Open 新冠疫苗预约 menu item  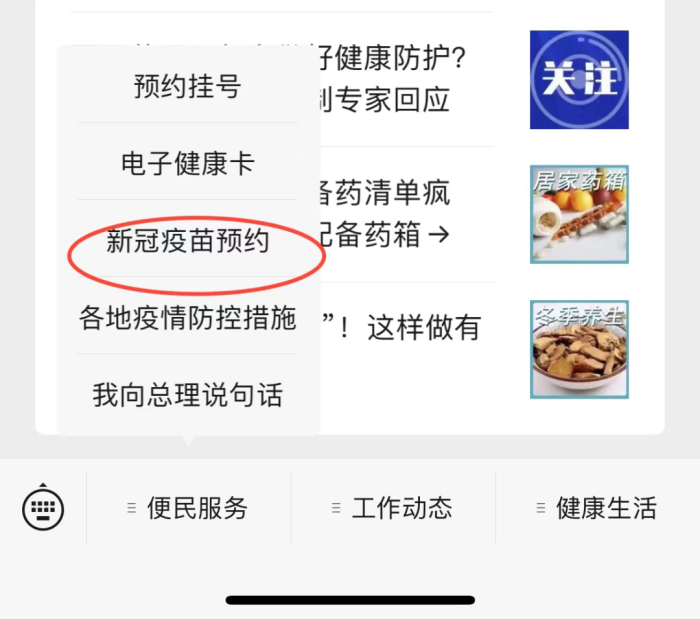(x=187, y=241)
